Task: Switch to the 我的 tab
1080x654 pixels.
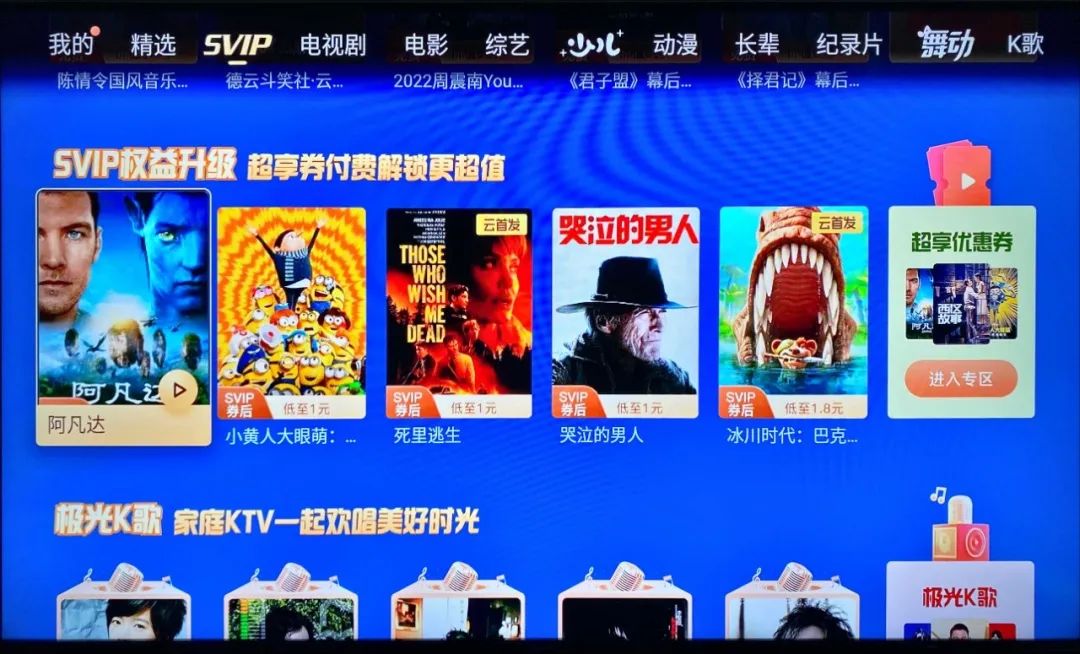Action: tap(71, 44)
